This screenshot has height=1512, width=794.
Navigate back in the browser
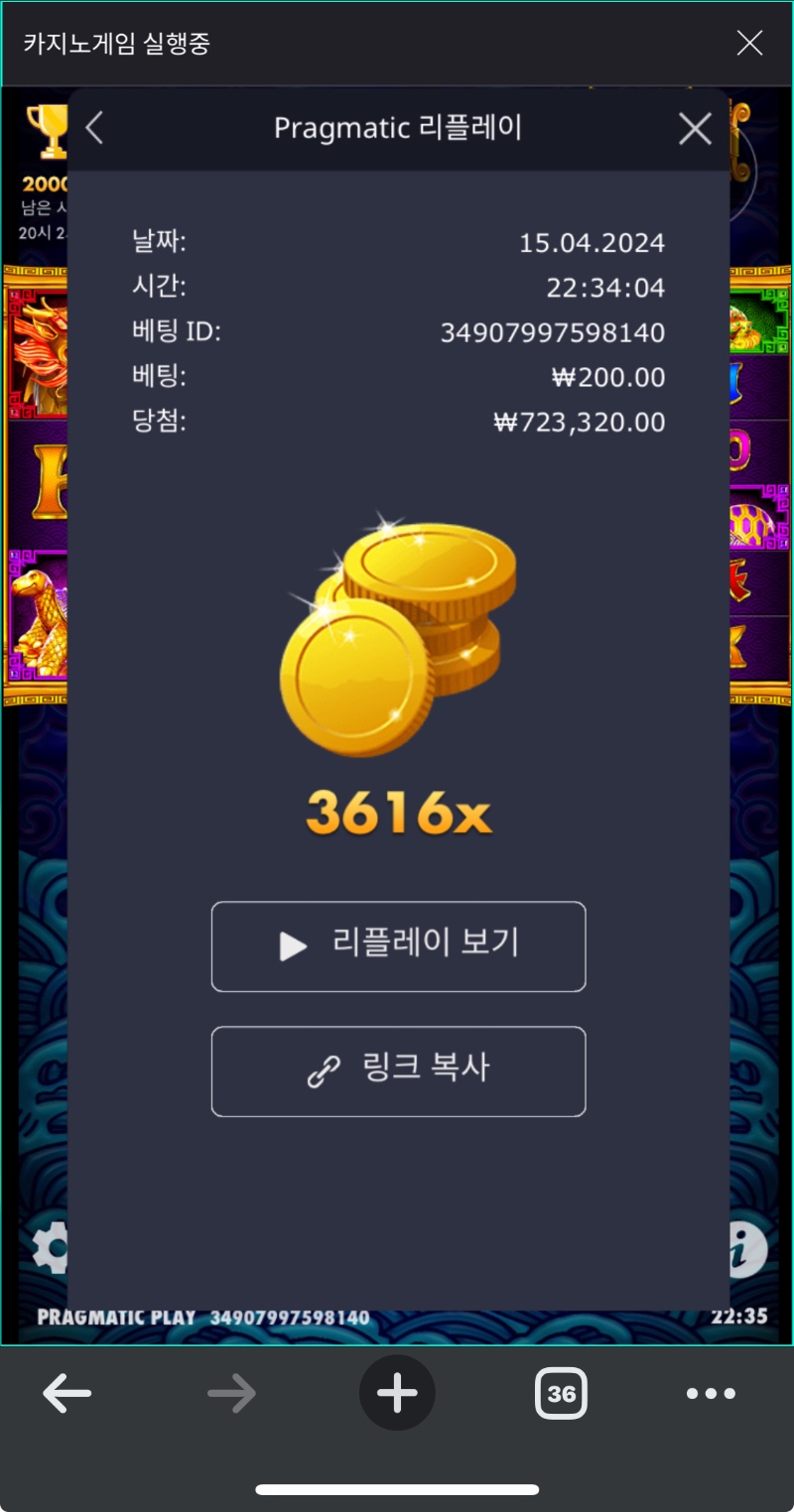67,1394
